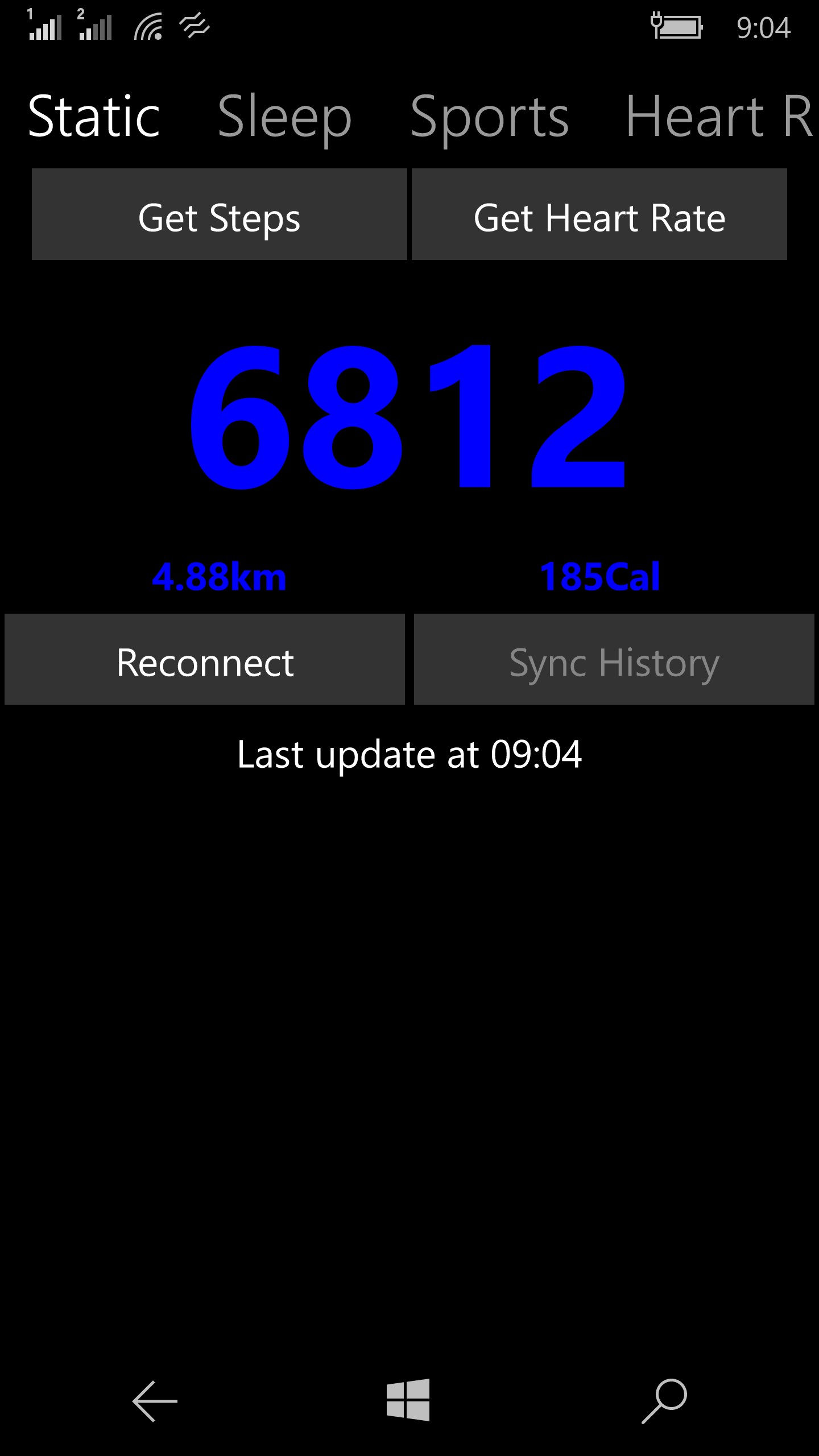Select the Static tab
Image resolution: width=819 pixels, height=1456 pixels.
[94, 117]
